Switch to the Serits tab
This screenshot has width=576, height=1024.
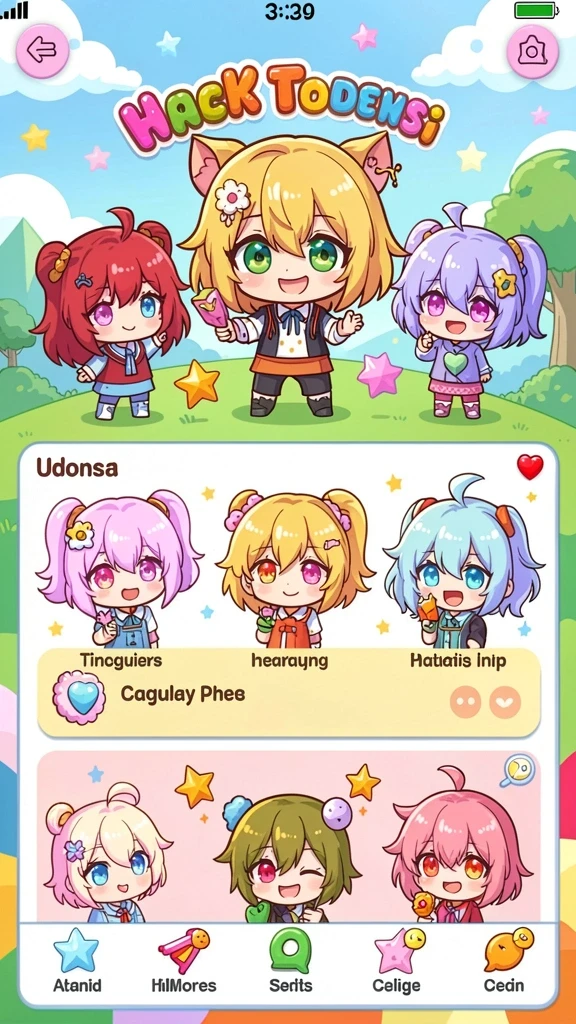tap(291, 960)
